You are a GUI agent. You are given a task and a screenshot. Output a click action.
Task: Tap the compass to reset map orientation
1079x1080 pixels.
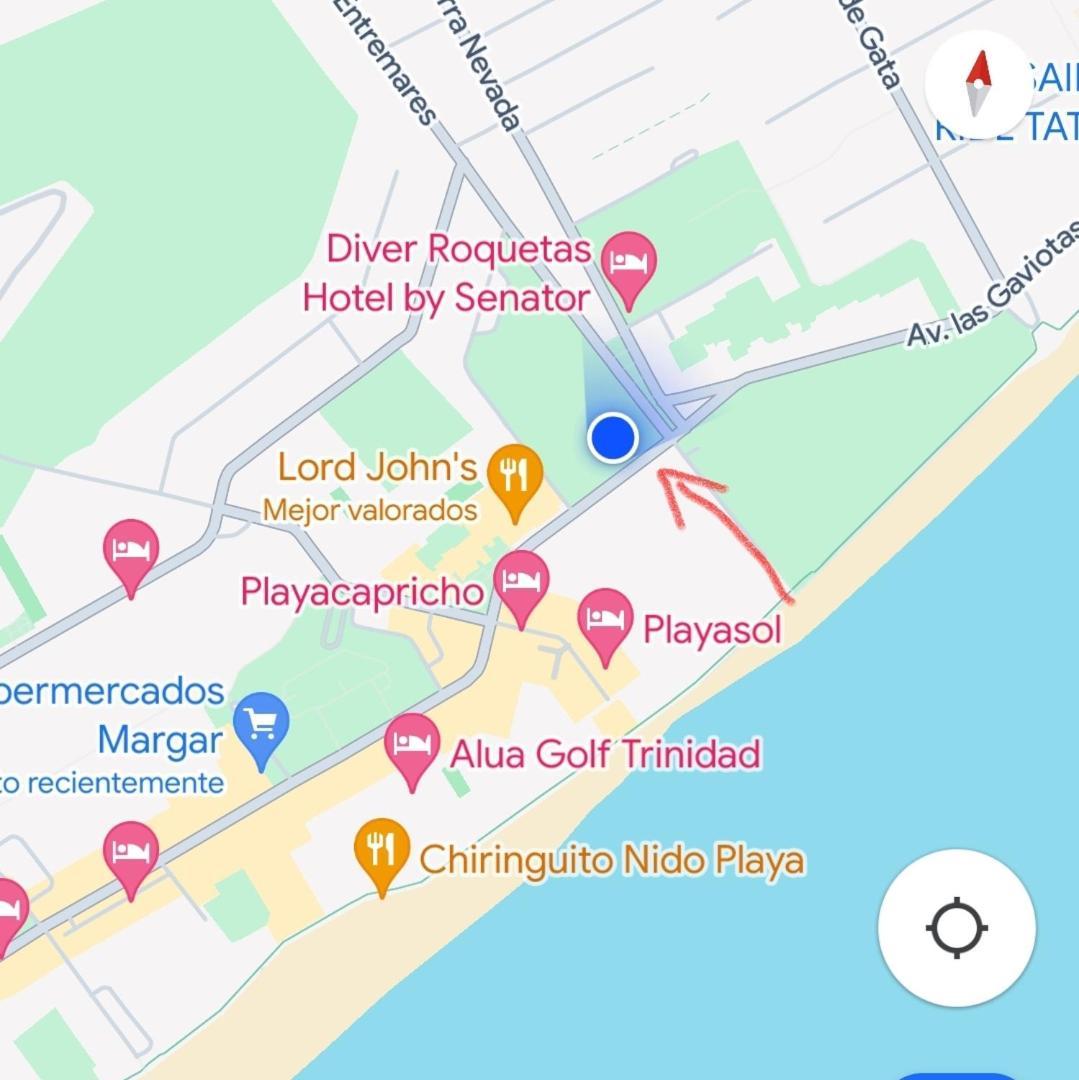point(978,85)
